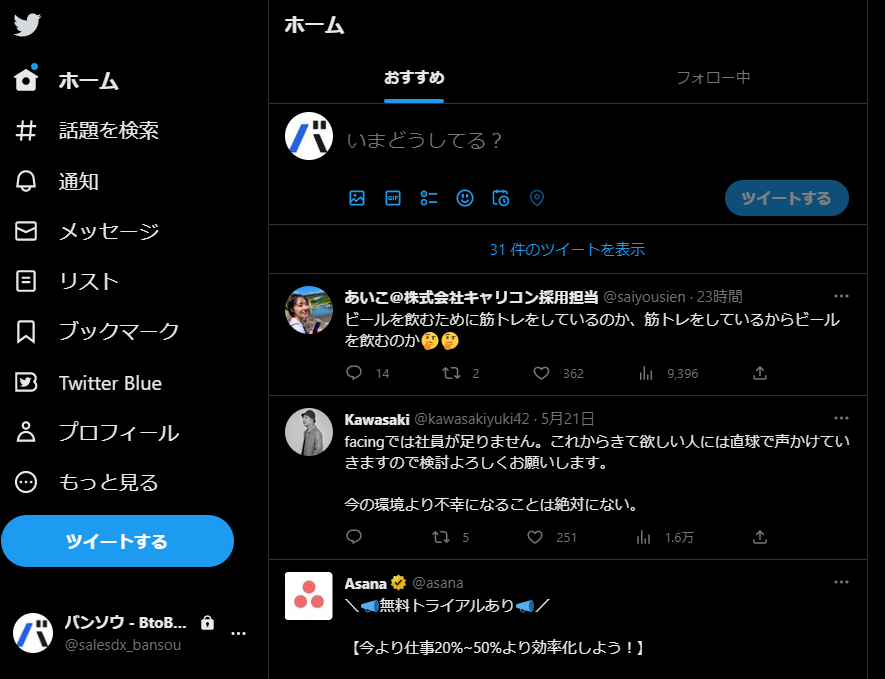The width and height of the screenshot is (885, 679).
Task: Open ブックマーク from the sidebar
Action: 118,331
